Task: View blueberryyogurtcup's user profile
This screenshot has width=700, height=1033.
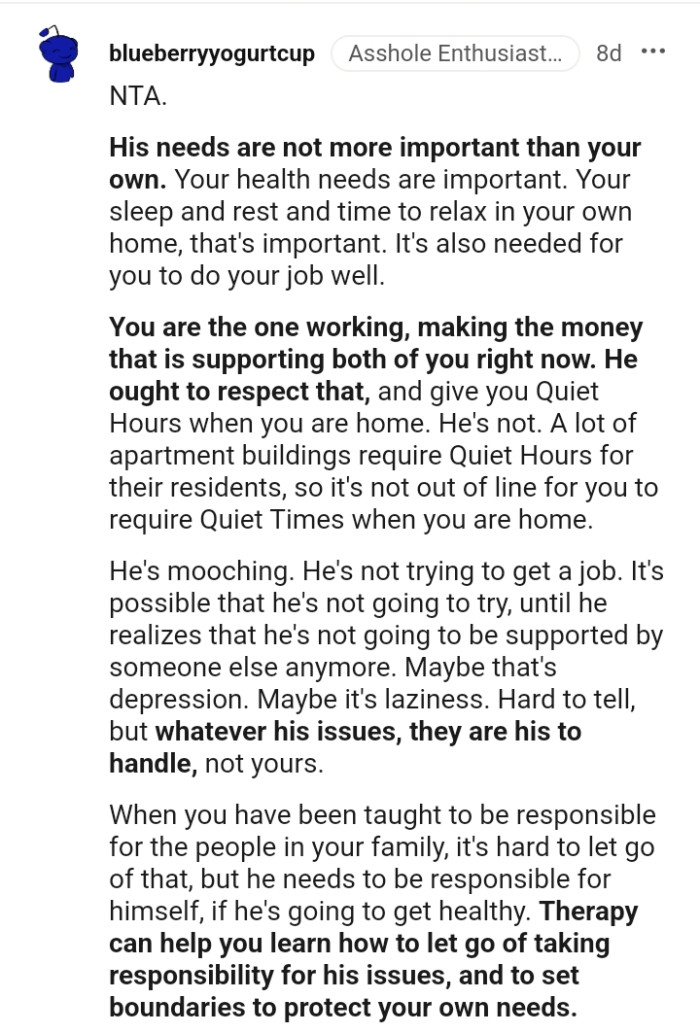Action: (x=212, y=54)
